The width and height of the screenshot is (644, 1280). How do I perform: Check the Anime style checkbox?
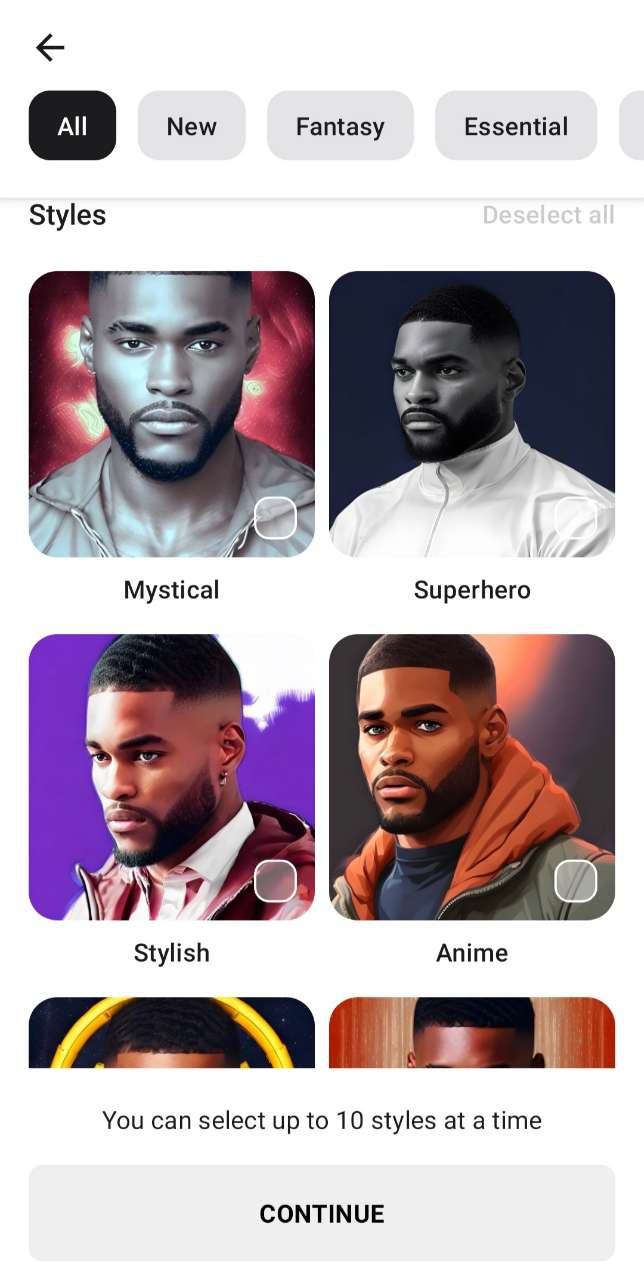coord(575,881)
